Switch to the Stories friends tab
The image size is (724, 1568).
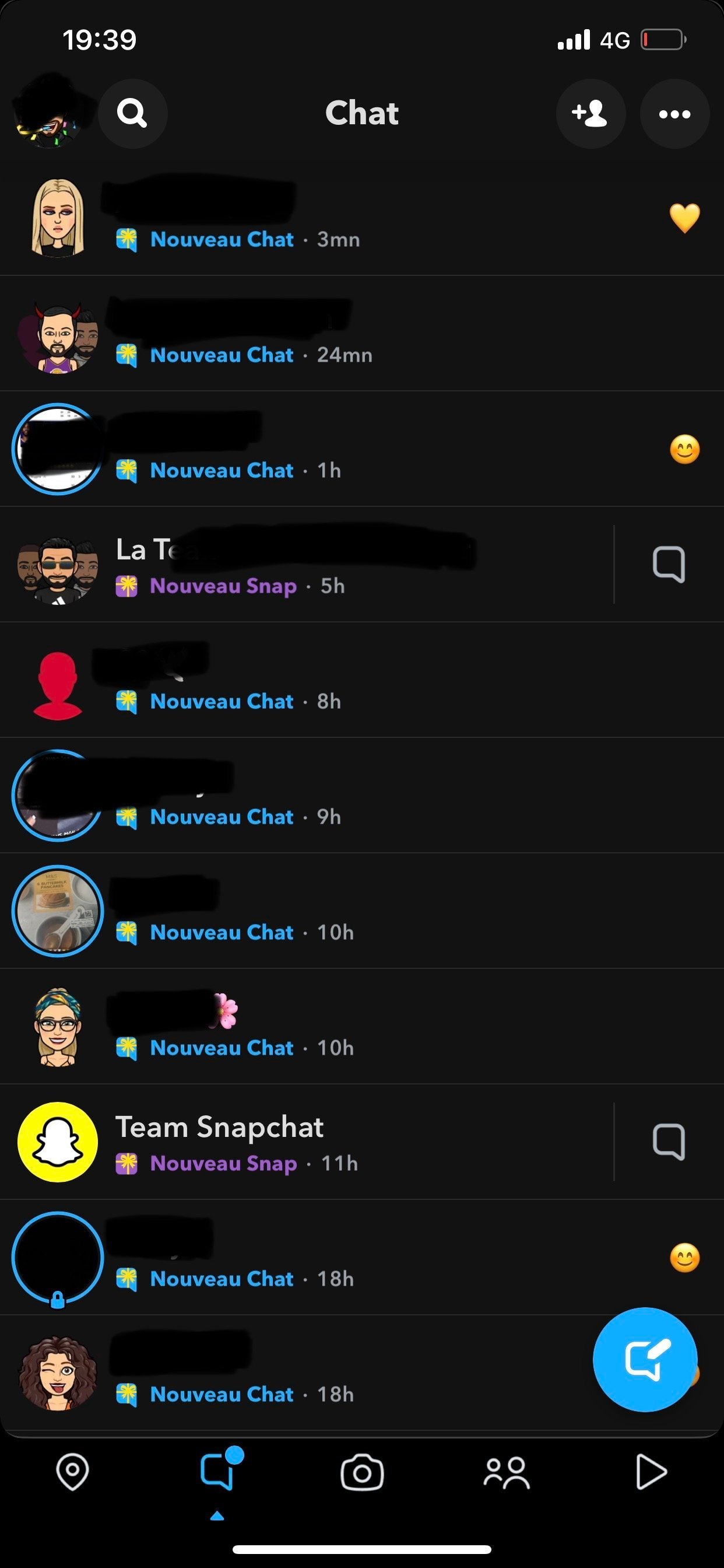(x=506, y=1473)
